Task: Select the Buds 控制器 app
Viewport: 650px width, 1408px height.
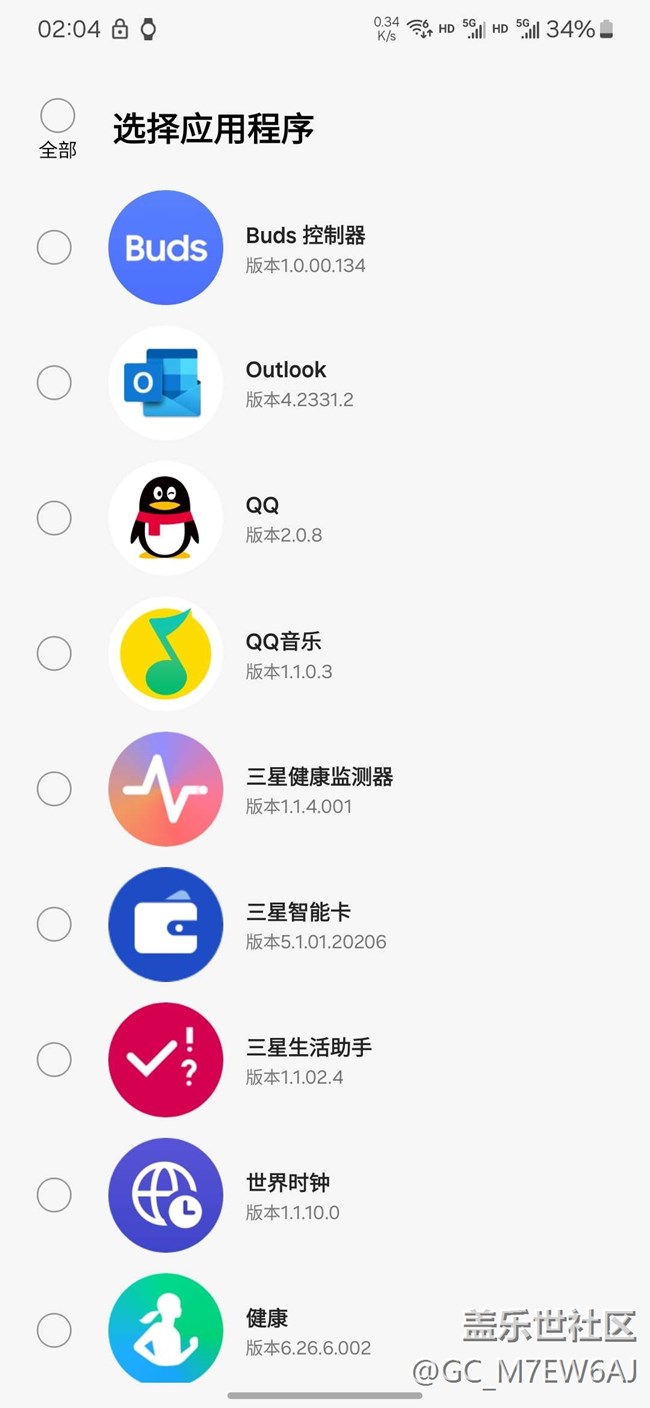Action: click(x=54, y=247)
